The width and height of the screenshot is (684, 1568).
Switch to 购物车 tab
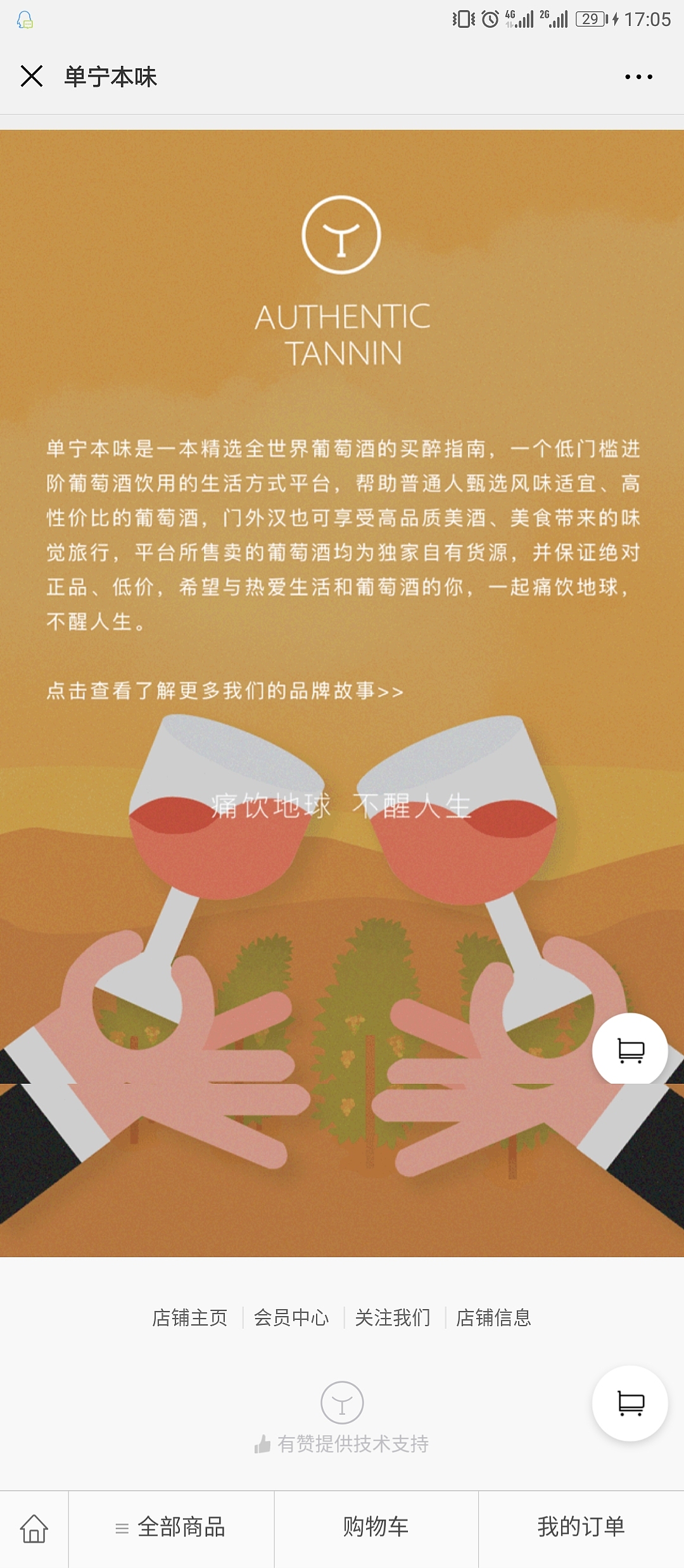(x=376, y=1527)
